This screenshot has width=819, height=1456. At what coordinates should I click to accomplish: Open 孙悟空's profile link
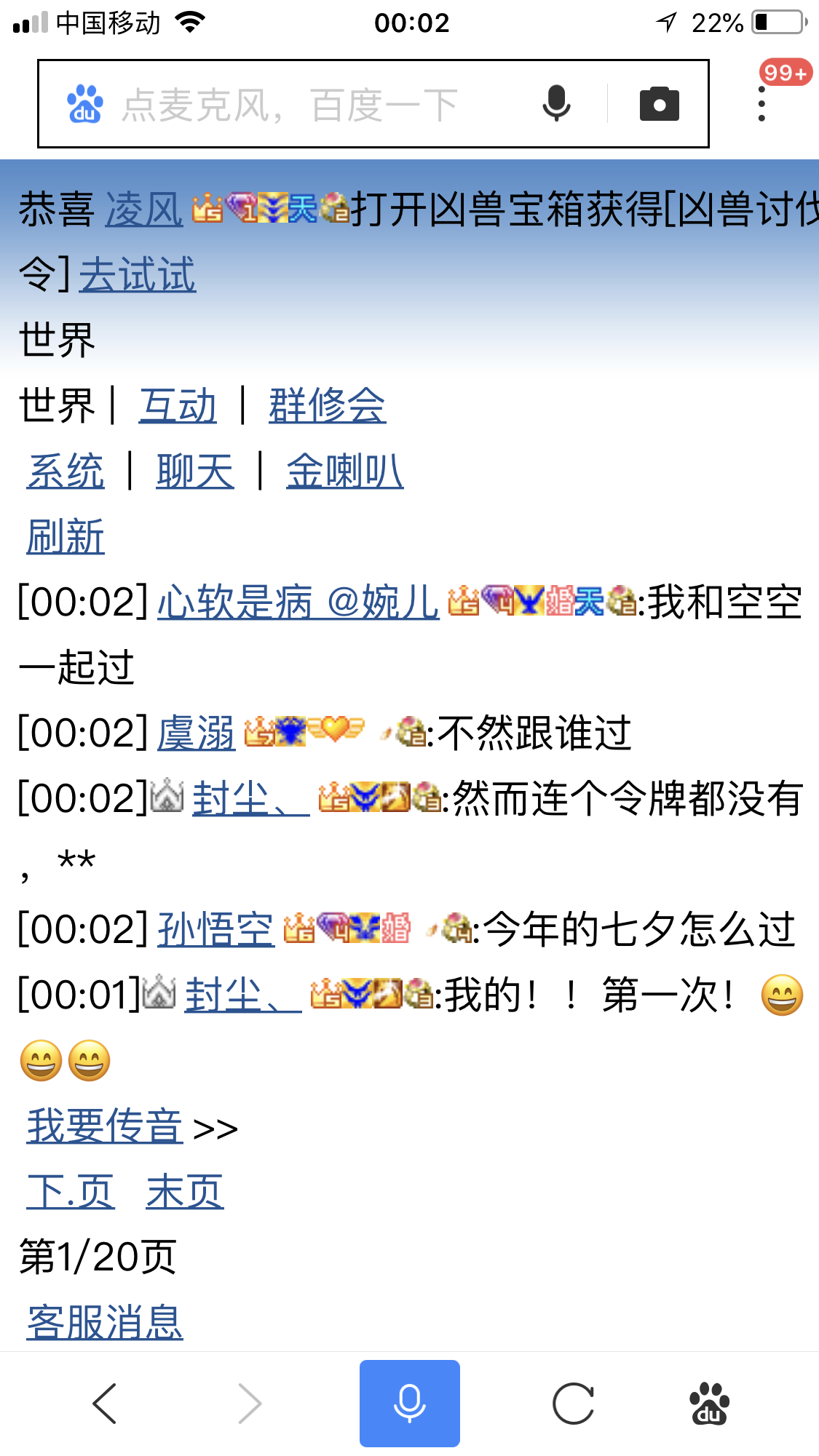pyautogui.click(x=216, y=930)
